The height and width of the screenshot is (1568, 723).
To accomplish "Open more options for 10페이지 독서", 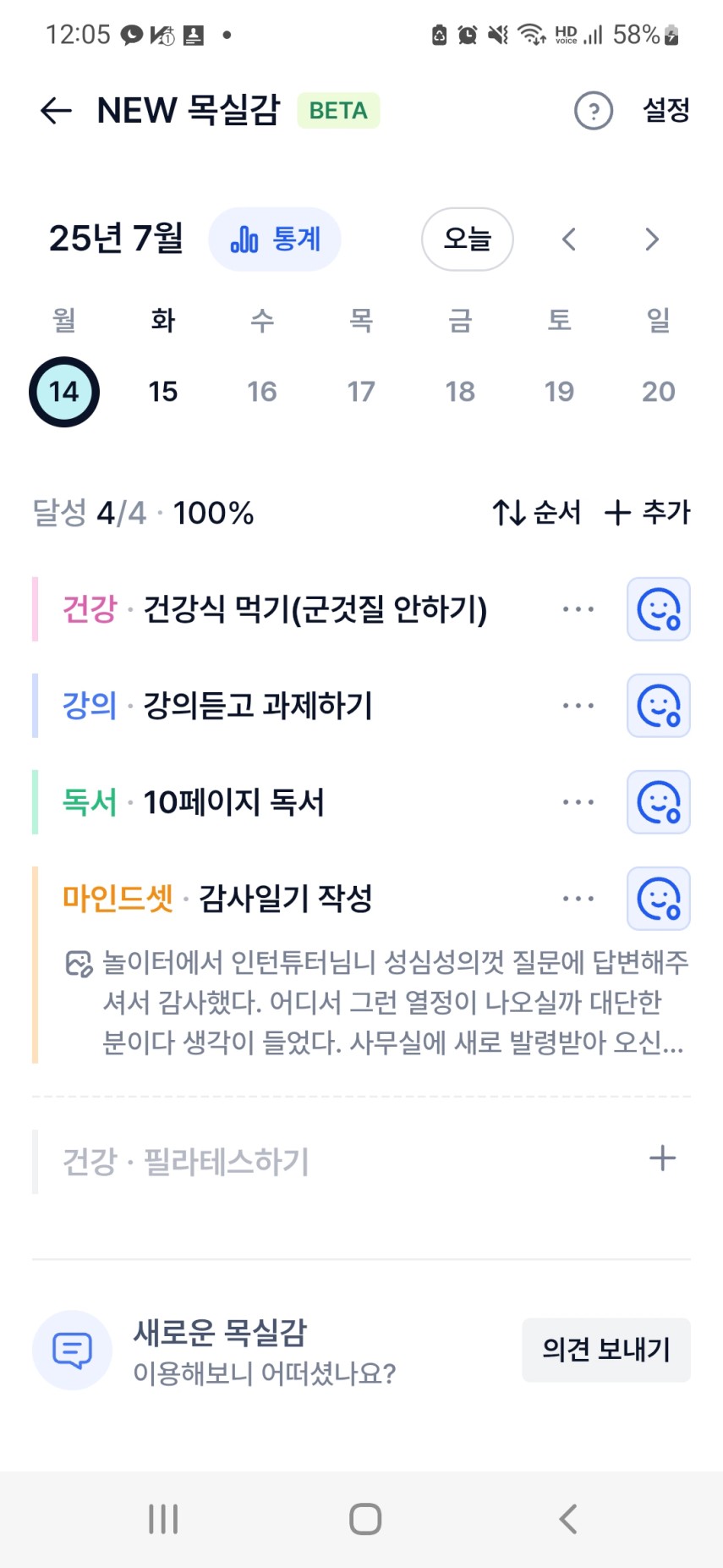I will click(578, 802).
